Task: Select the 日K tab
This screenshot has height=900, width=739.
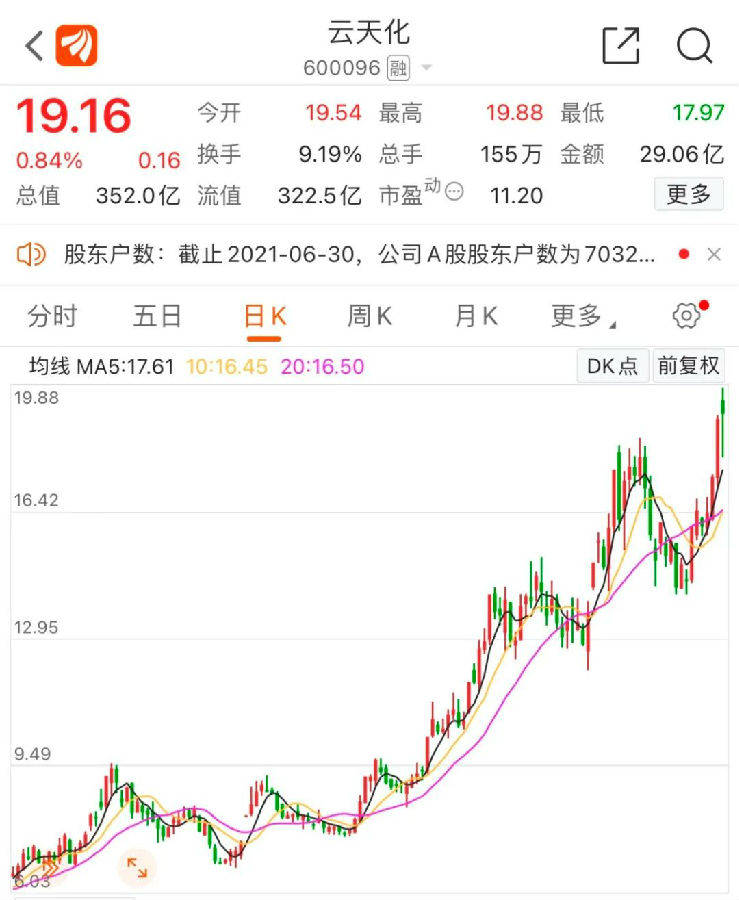Action: coord(265,317)
